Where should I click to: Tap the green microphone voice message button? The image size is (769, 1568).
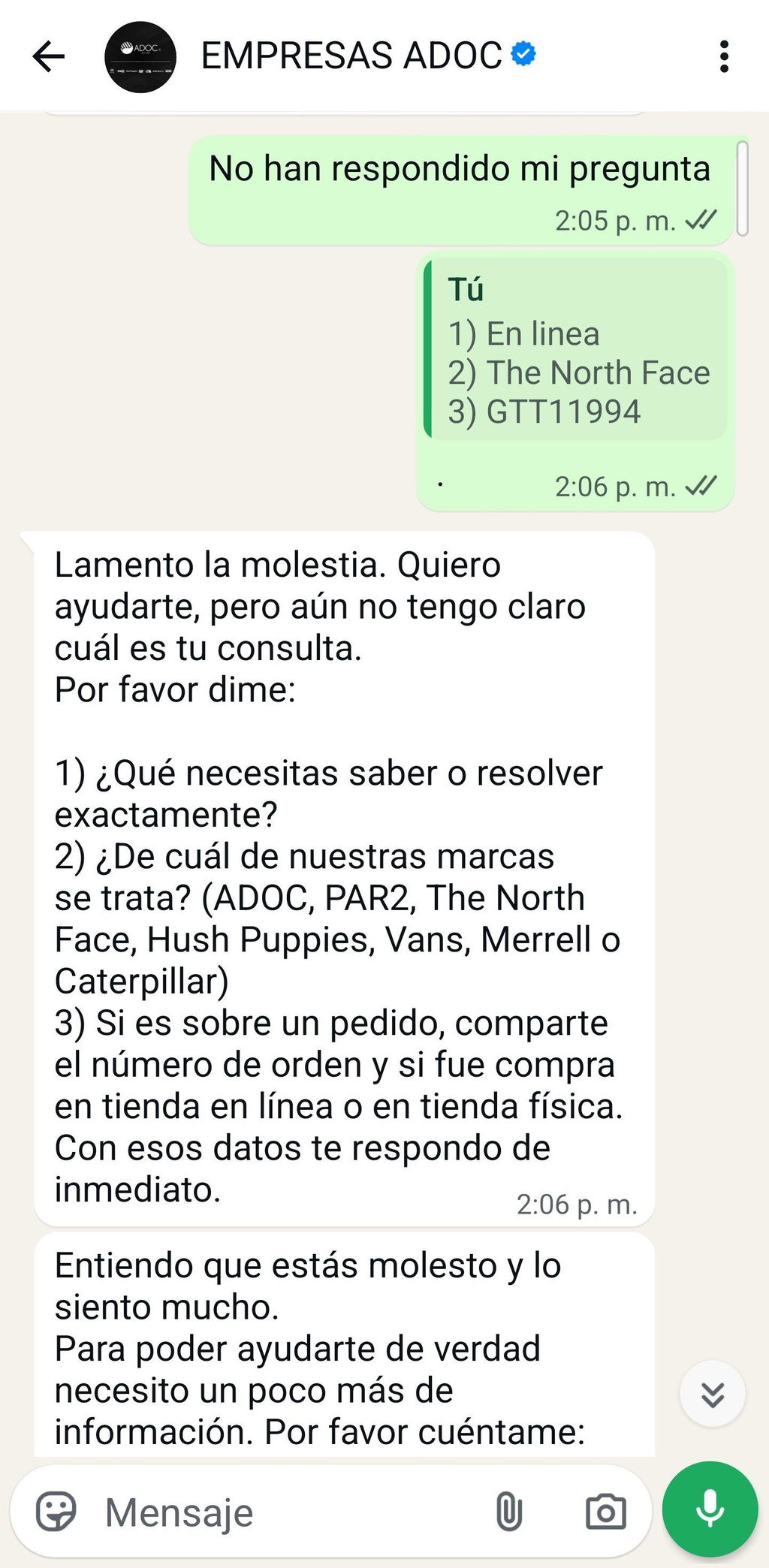(x=710, y=1509)
